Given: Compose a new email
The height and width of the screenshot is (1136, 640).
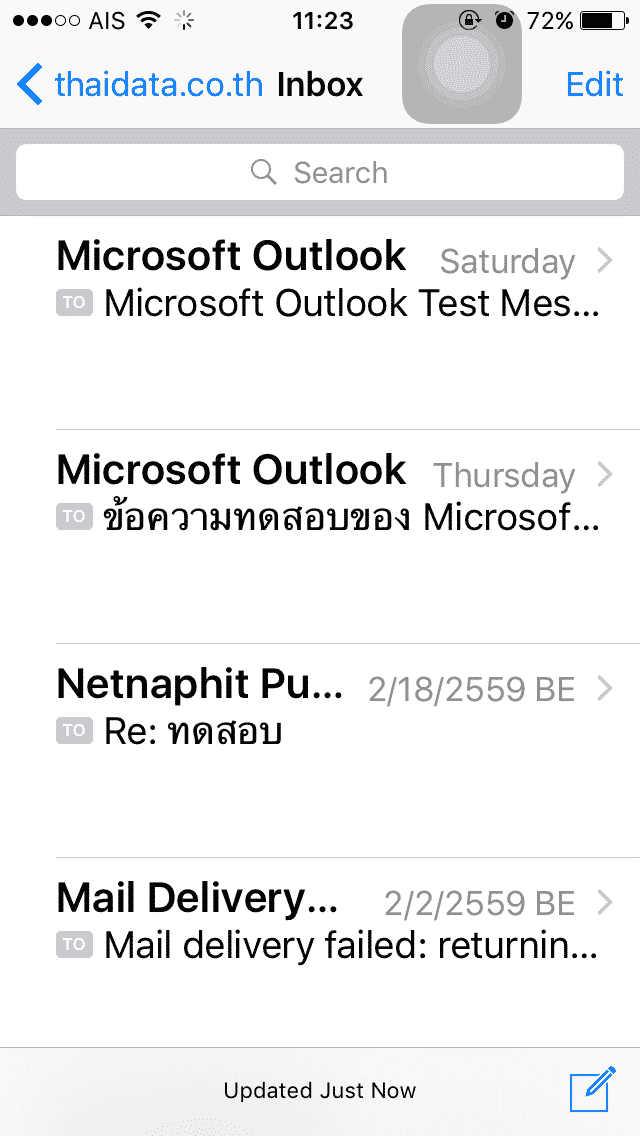Looking at the screenshot, I should point(593,1089).
